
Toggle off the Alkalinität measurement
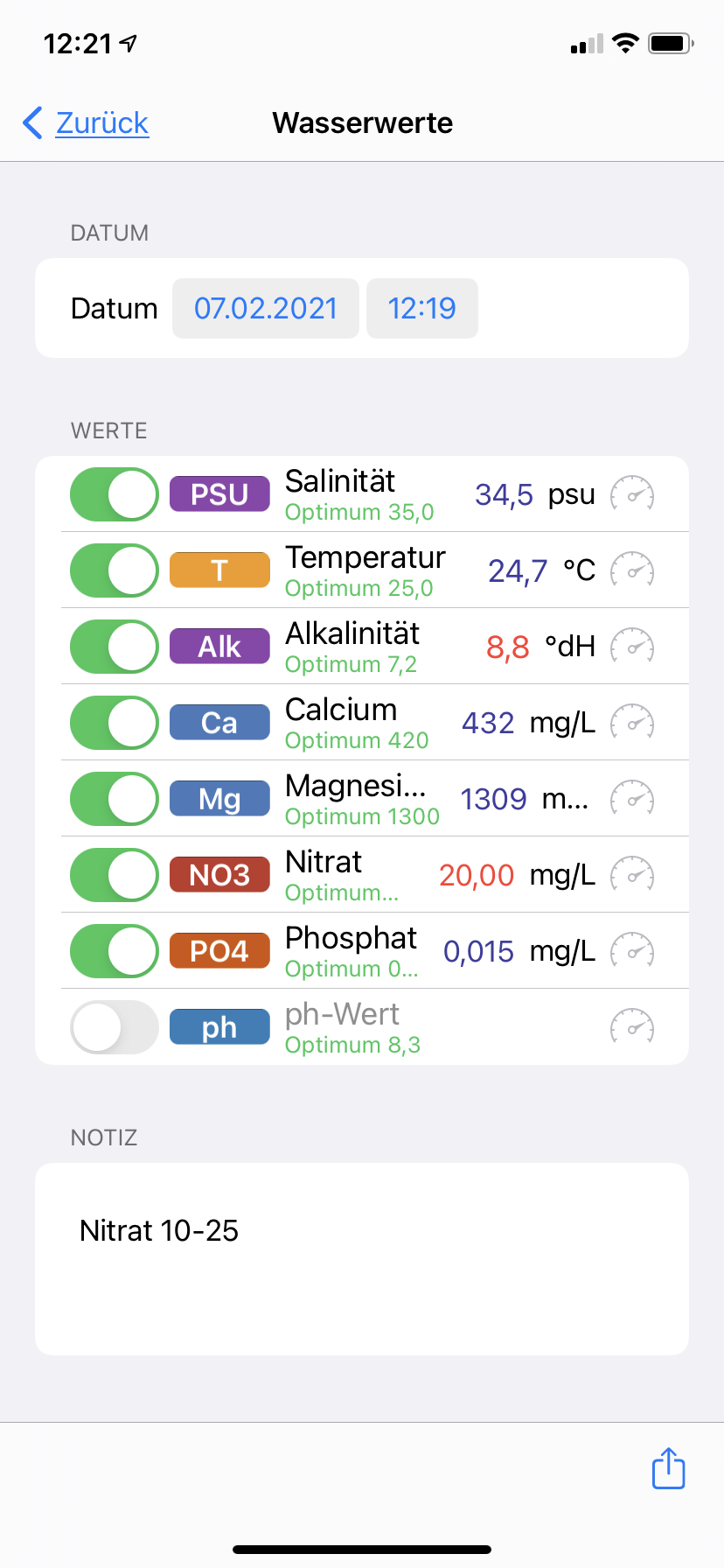[115, 647]
